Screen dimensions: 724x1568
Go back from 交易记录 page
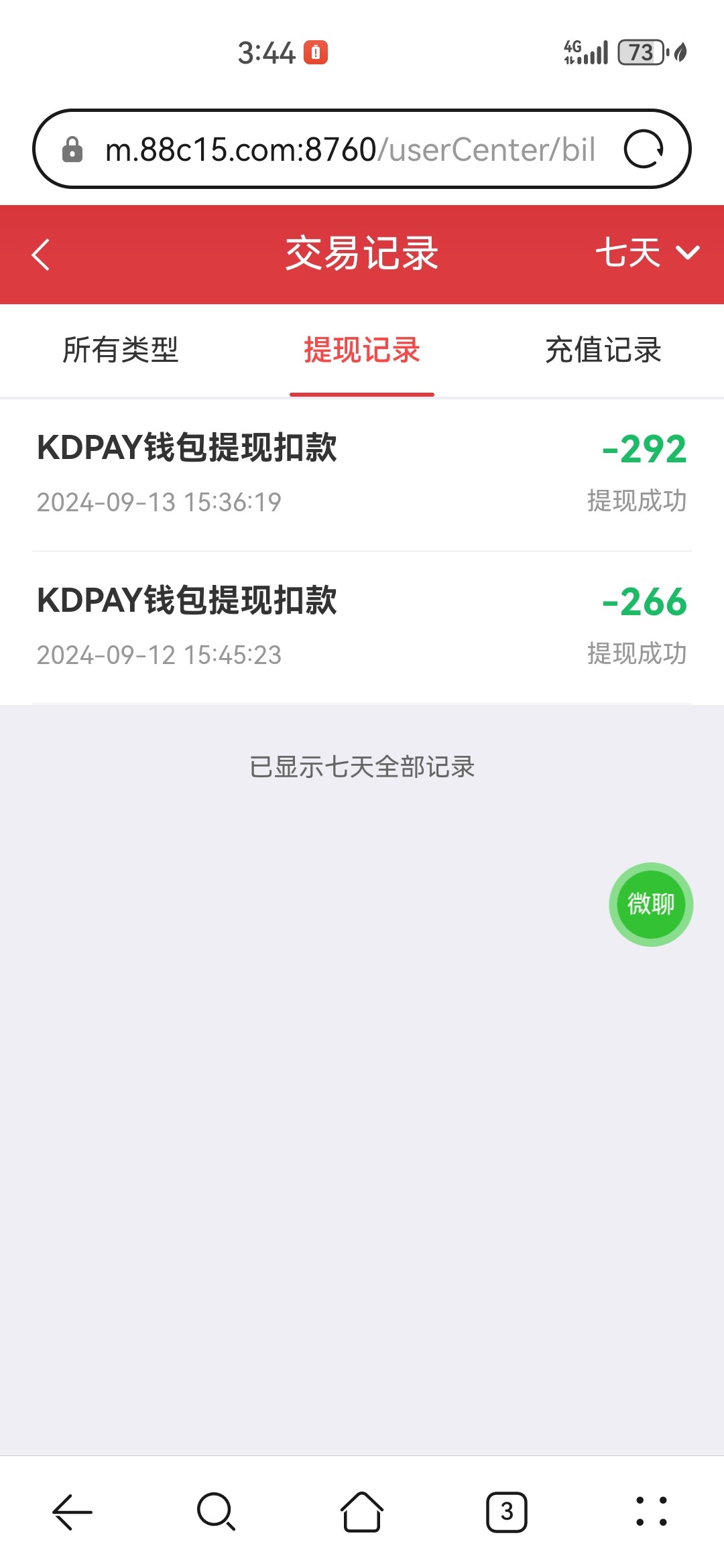[x=42, y=255]
